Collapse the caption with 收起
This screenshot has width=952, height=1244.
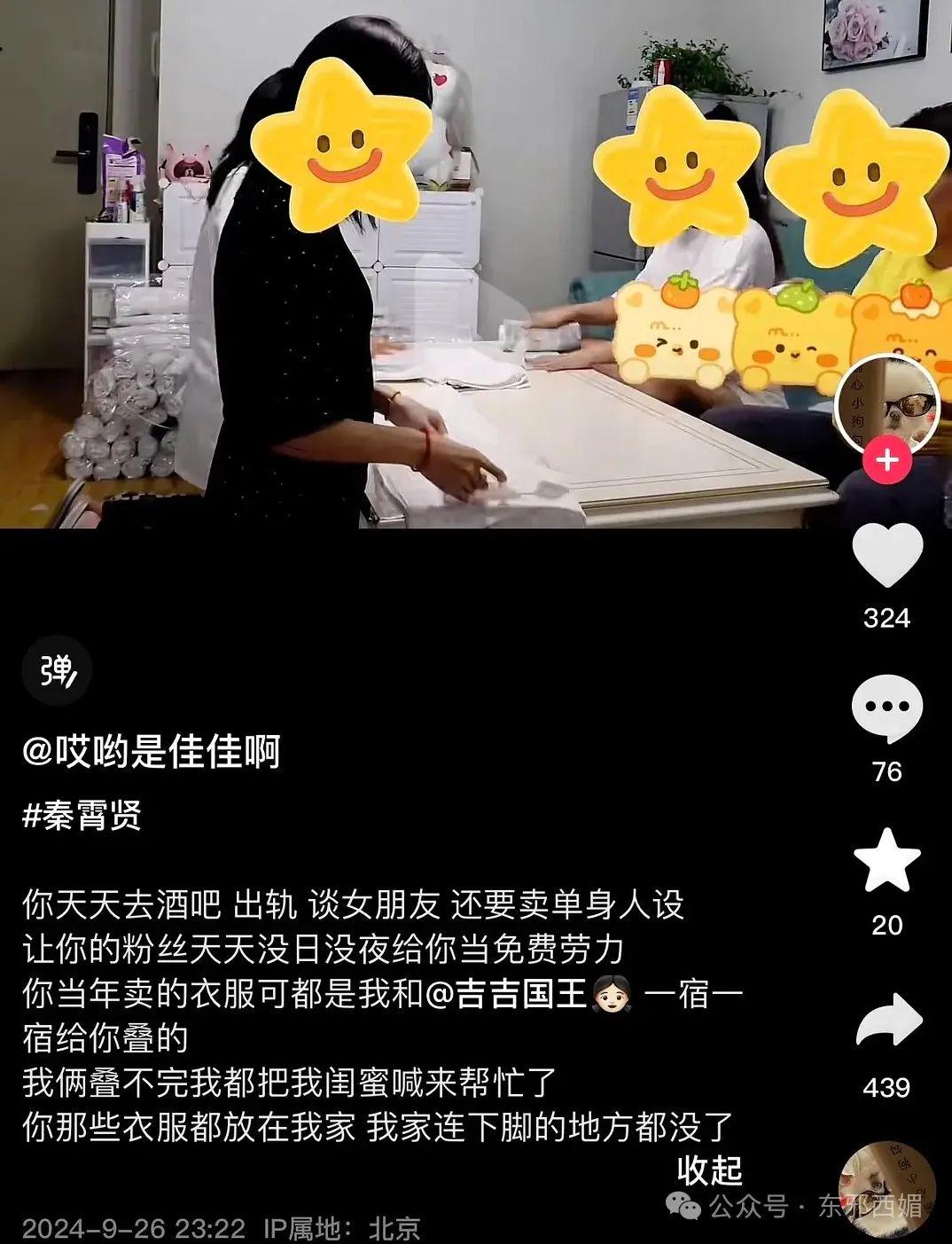709,1170
